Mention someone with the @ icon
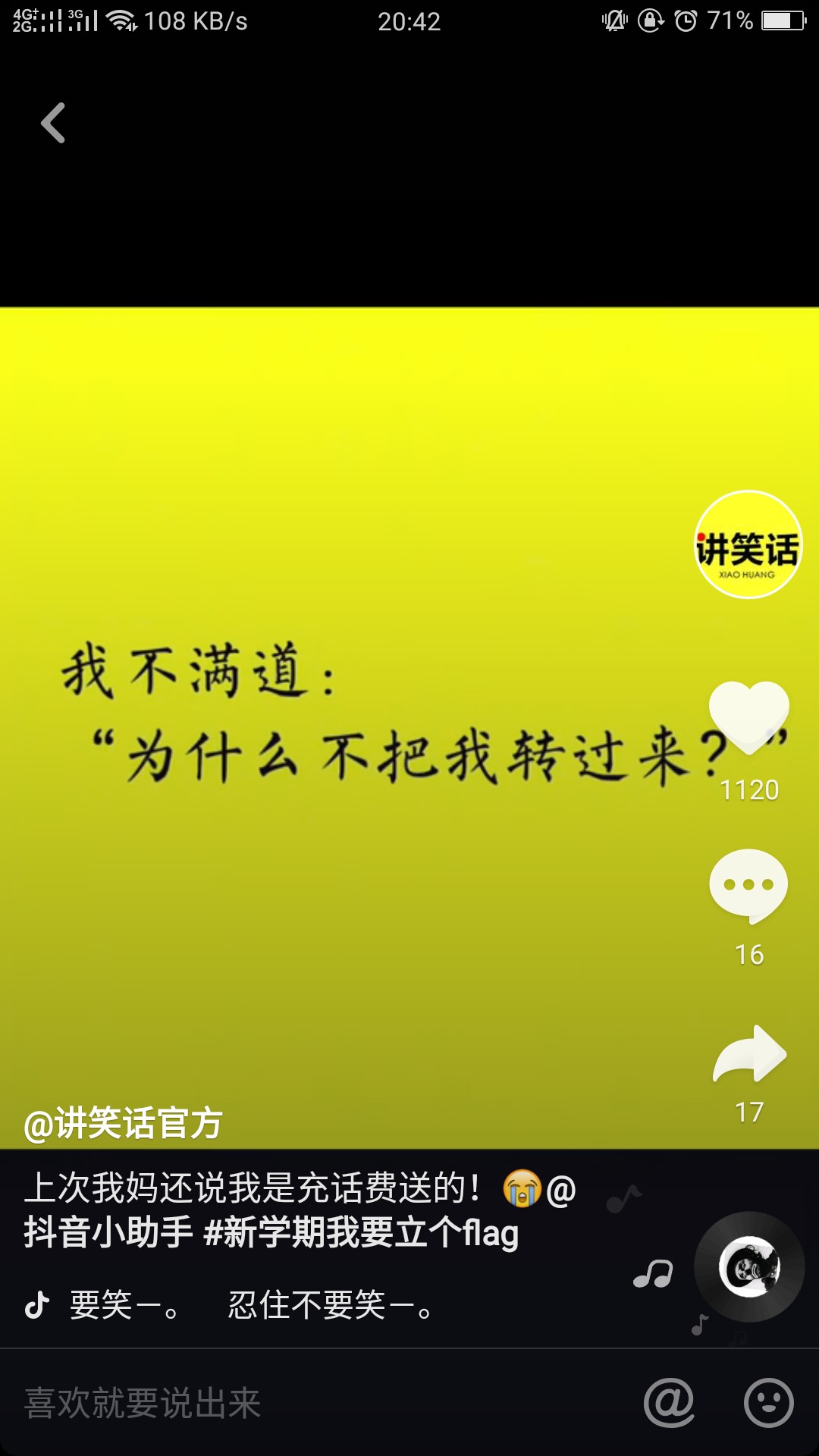The height and width of the screenshot is (1456, 819). tap(669, 1403)
